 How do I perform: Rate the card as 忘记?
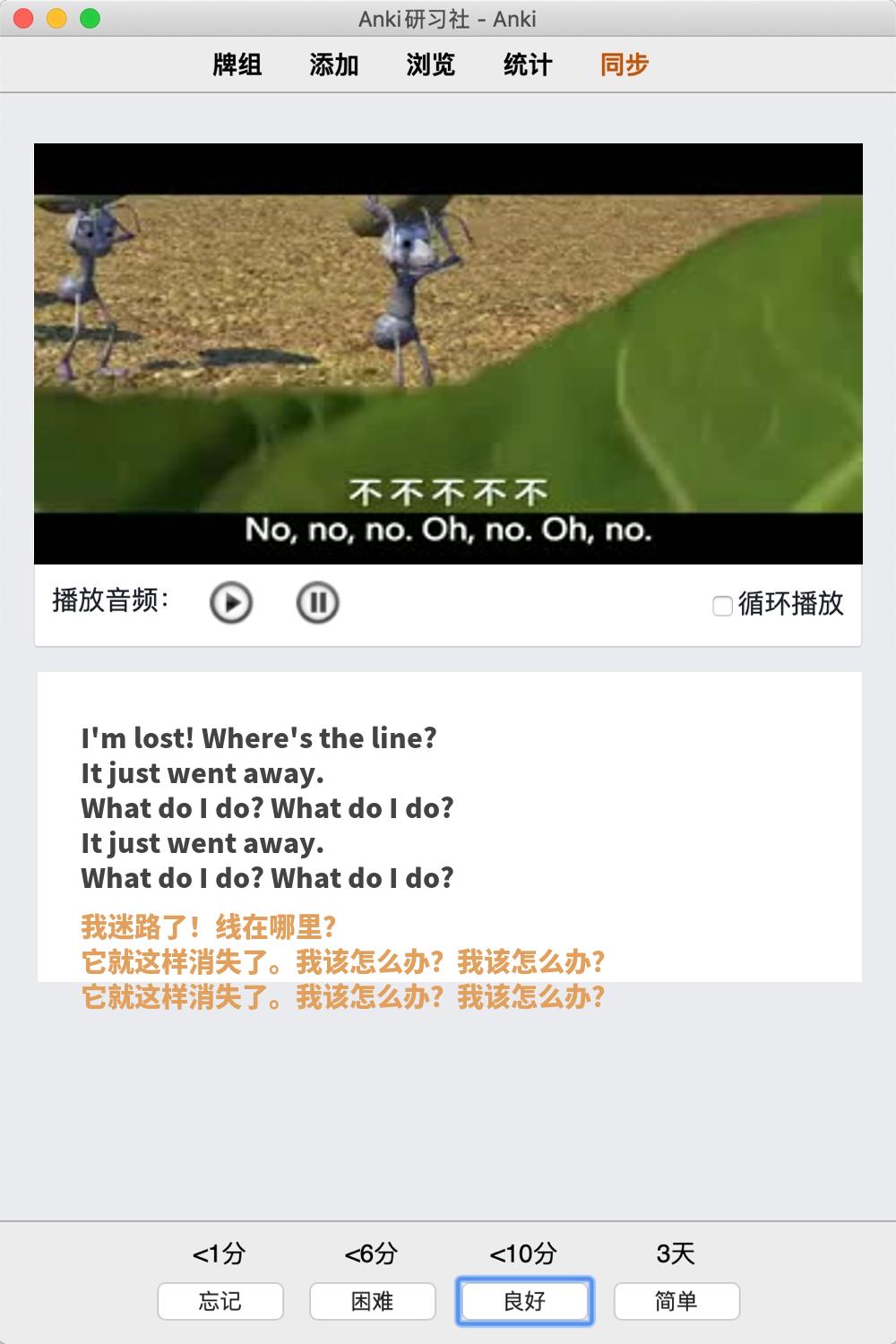tap(220, 1301)
